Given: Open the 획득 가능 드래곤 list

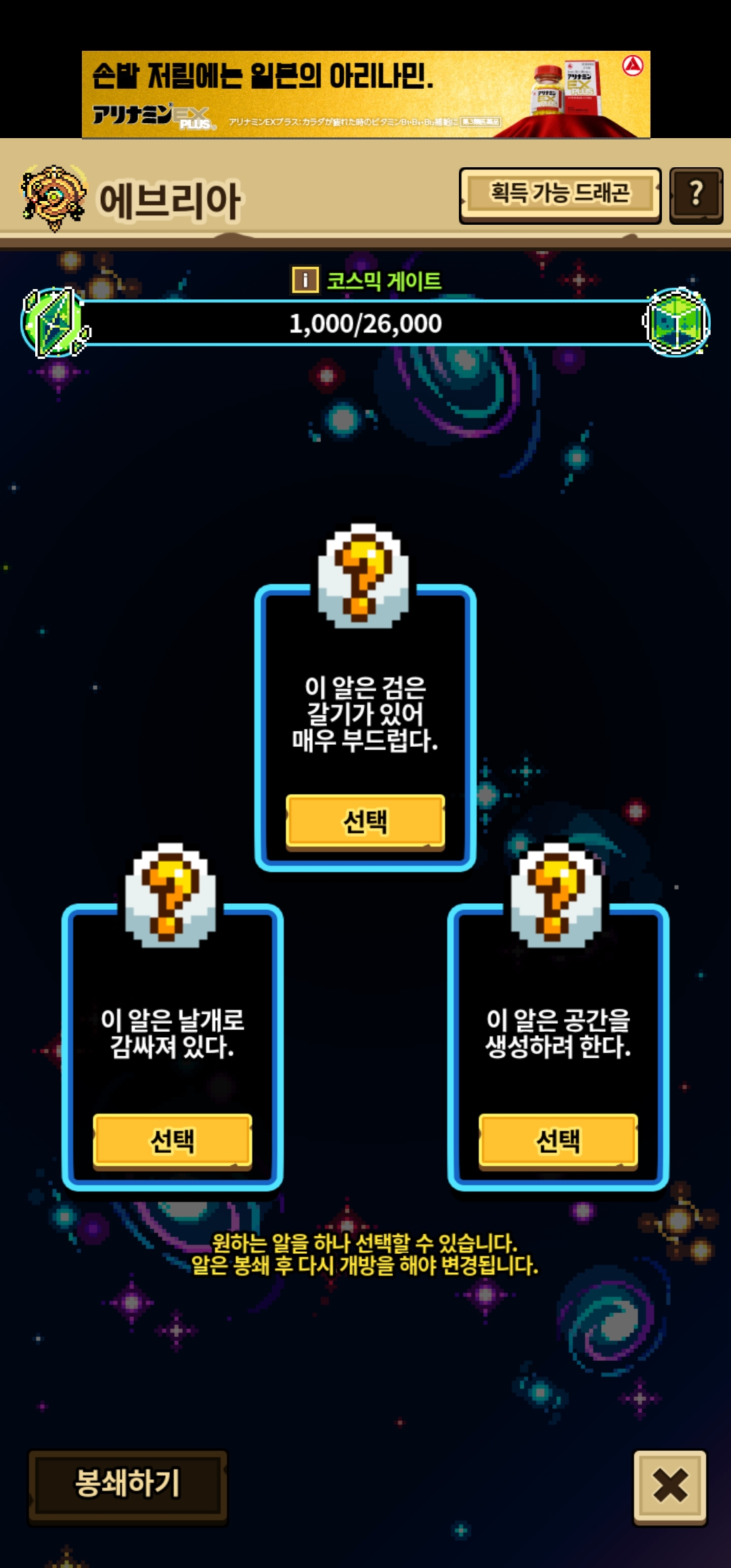Looking at the screenshot, I should [560, 195].
